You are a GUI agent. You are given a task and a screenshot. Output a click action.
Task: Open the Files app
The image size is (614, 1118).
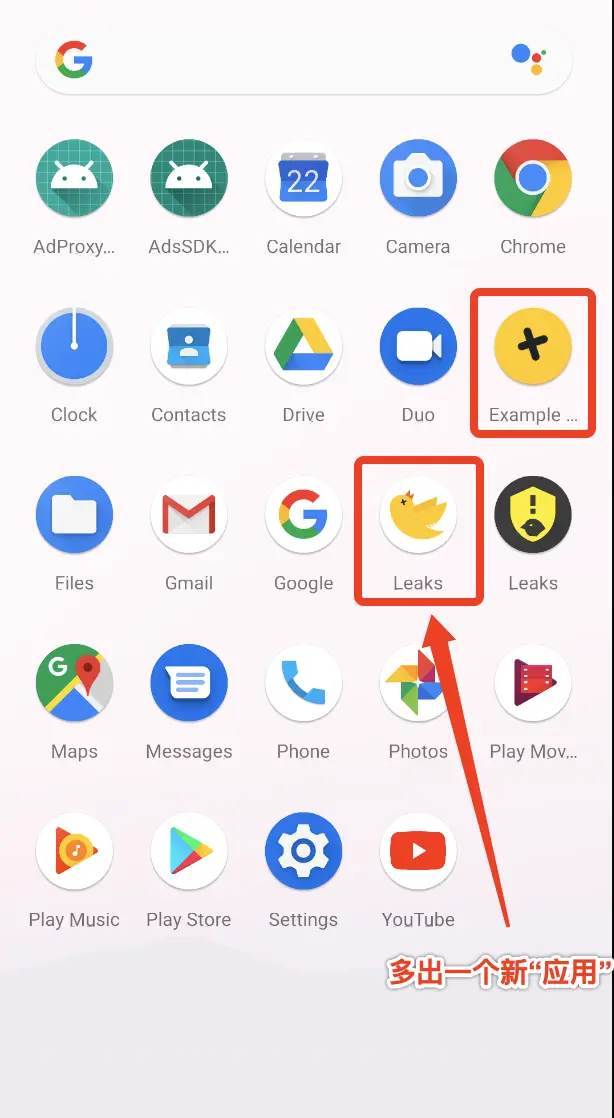click(x=74, y=516)
